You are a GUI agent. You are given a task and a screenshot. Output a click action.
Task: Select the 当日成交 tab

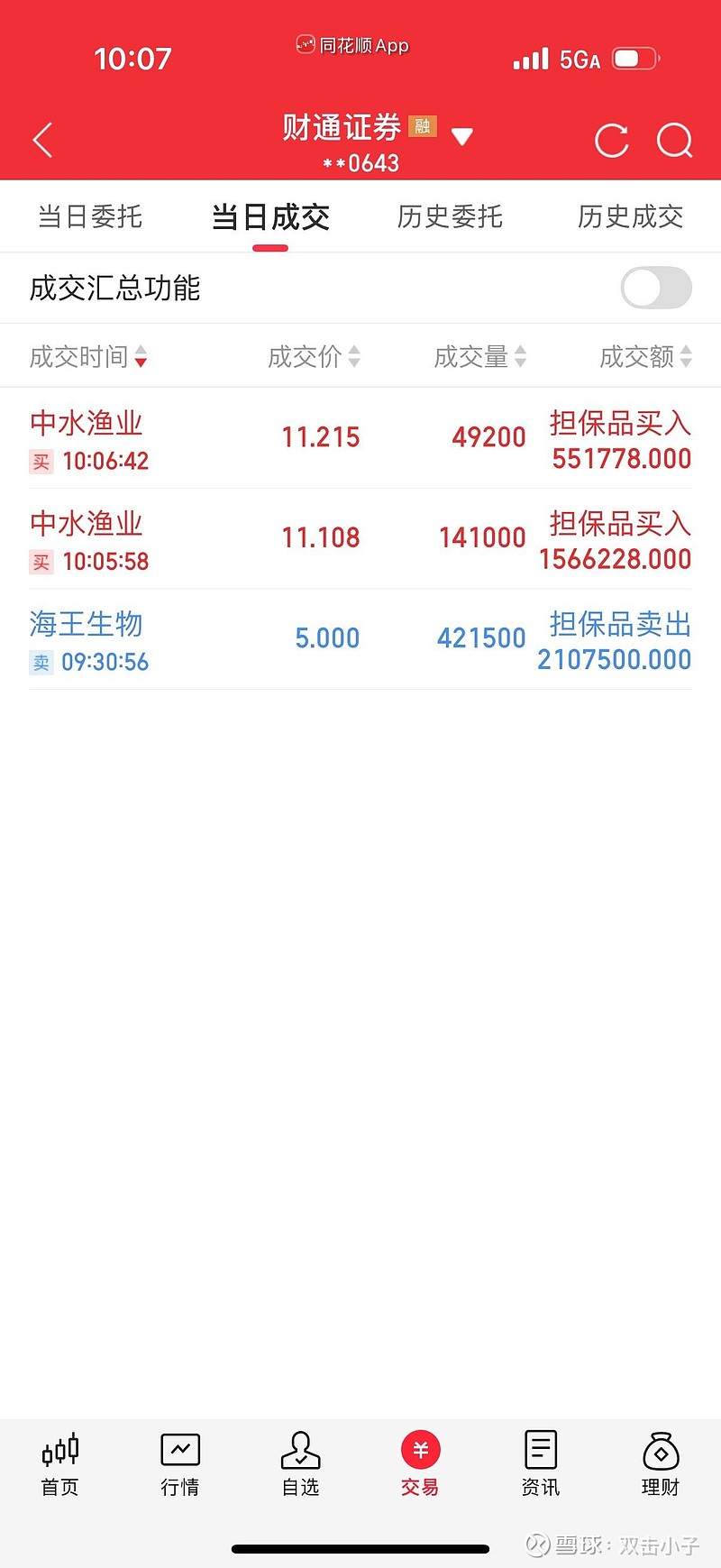point(270,216)
